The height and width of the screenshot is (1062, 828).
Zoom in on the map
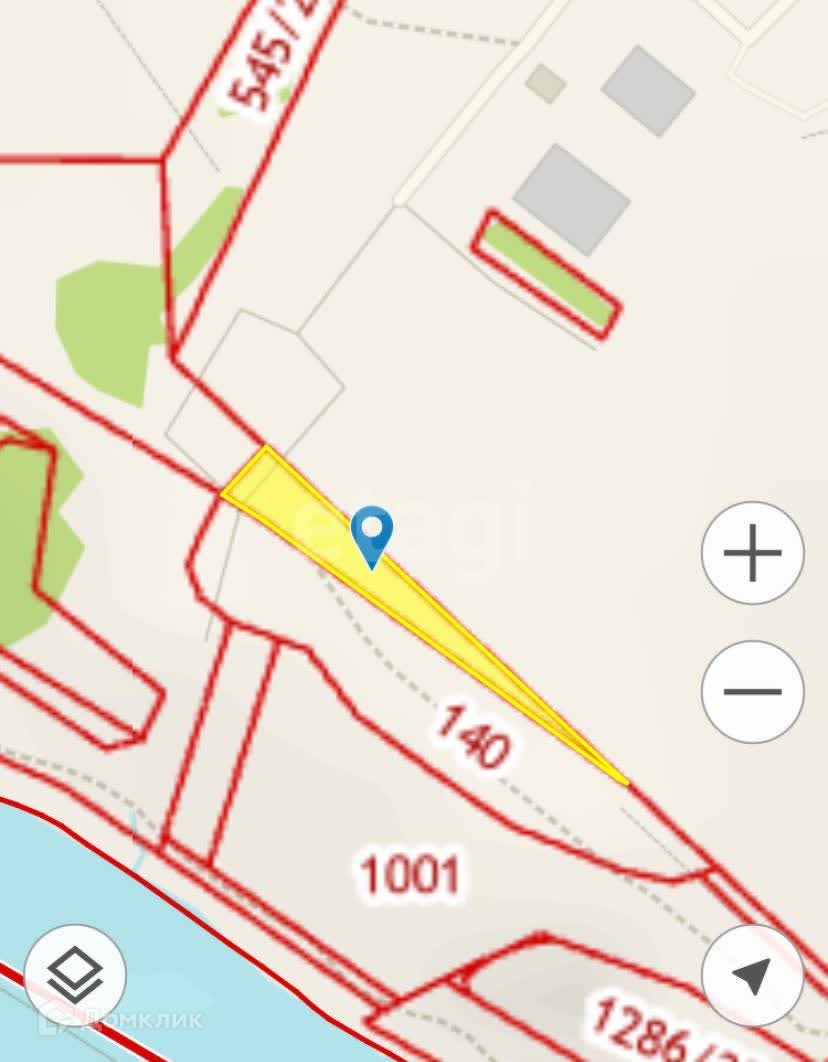pos(752,552)
